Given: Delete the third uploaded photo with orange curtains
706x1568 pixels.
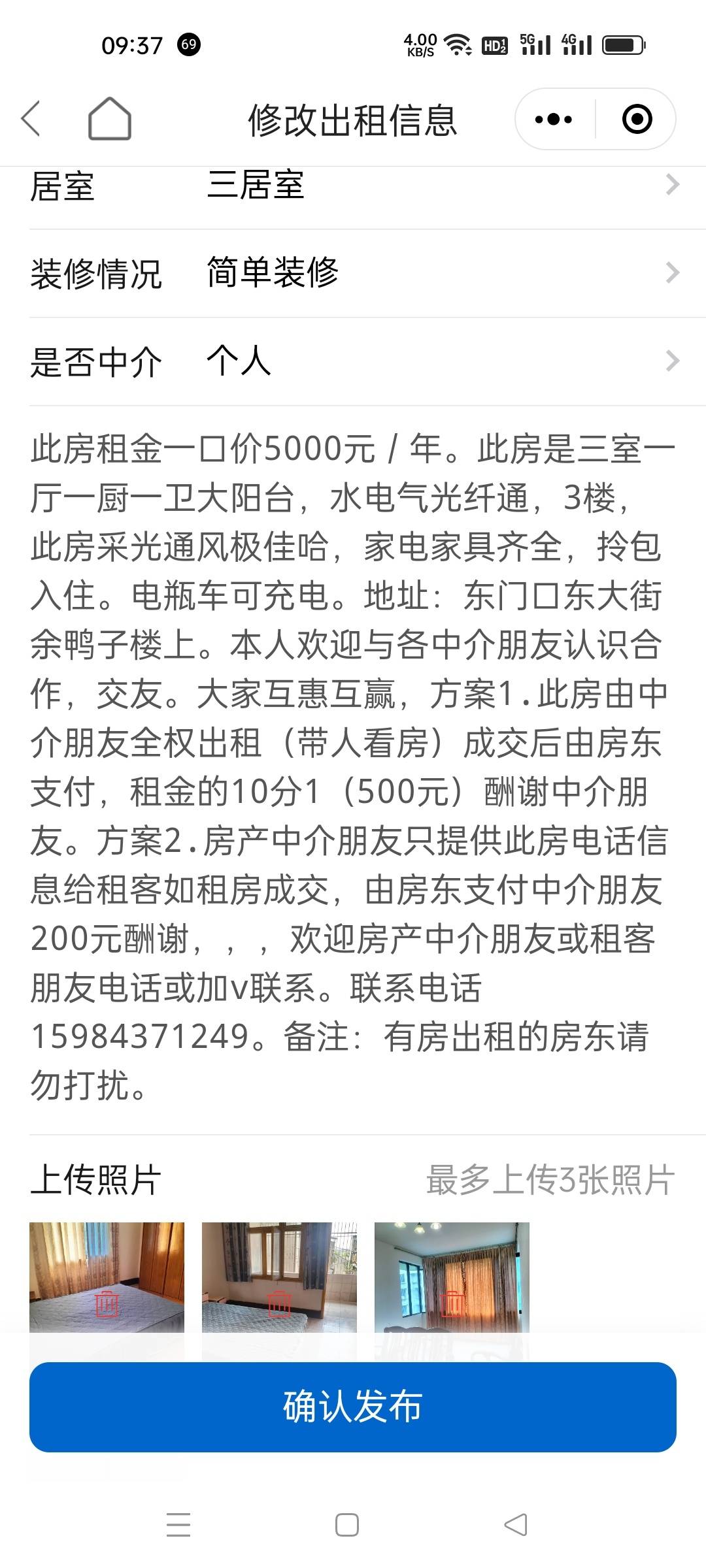Looking at the screenshot, I should [452, 1304].
